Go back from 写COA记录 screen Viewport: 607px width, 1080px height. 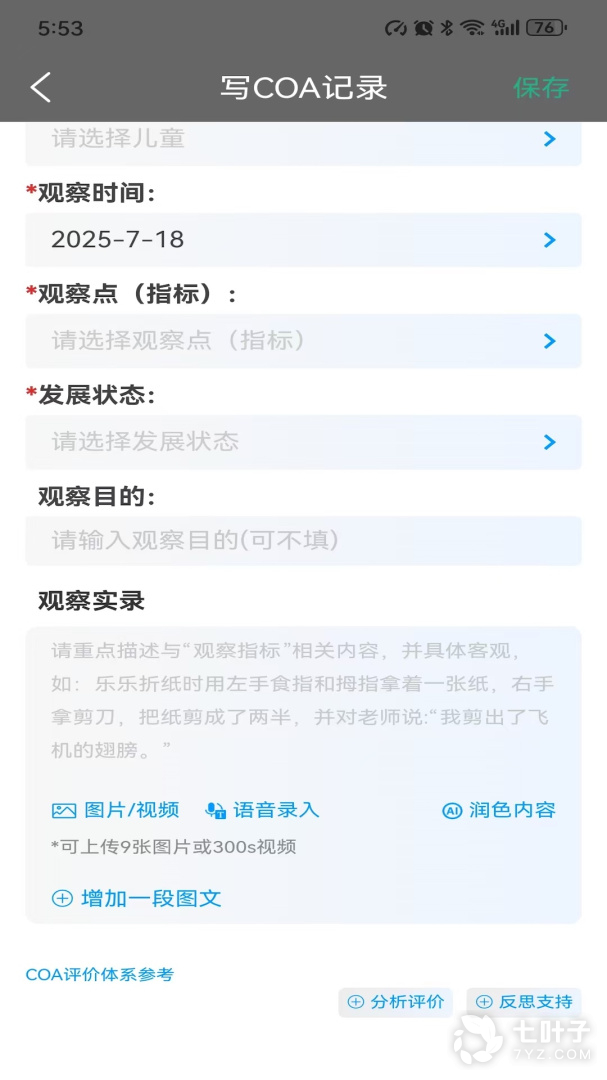pos(40,88)
